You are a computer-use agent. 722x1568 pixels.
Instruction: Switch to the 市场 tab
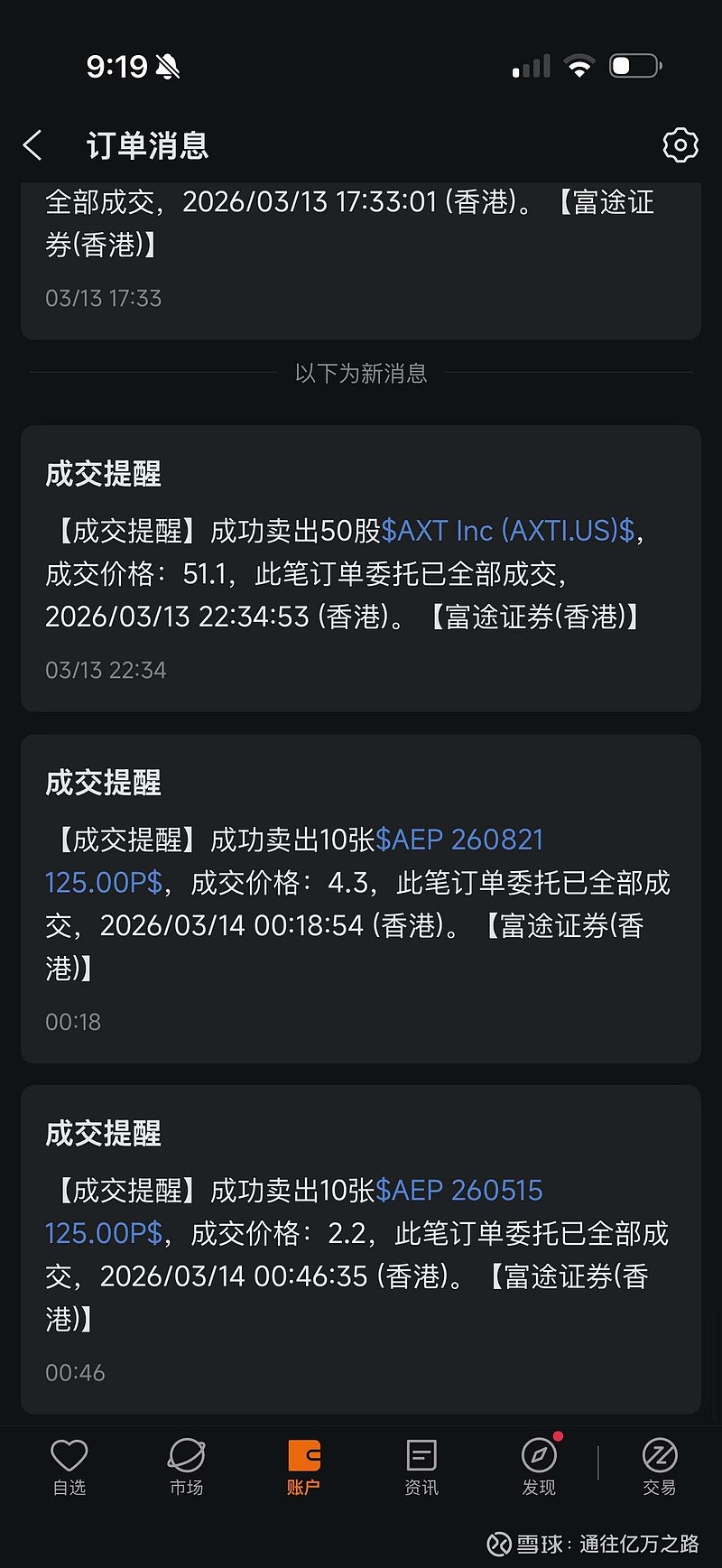(x=187, y=1467)
